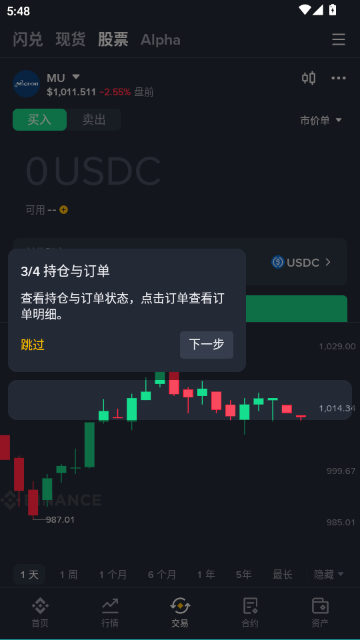The width and height of the screenshot is (360, 640).
Task: Open 资产 assets tab
Action: [x=320, y=612]
